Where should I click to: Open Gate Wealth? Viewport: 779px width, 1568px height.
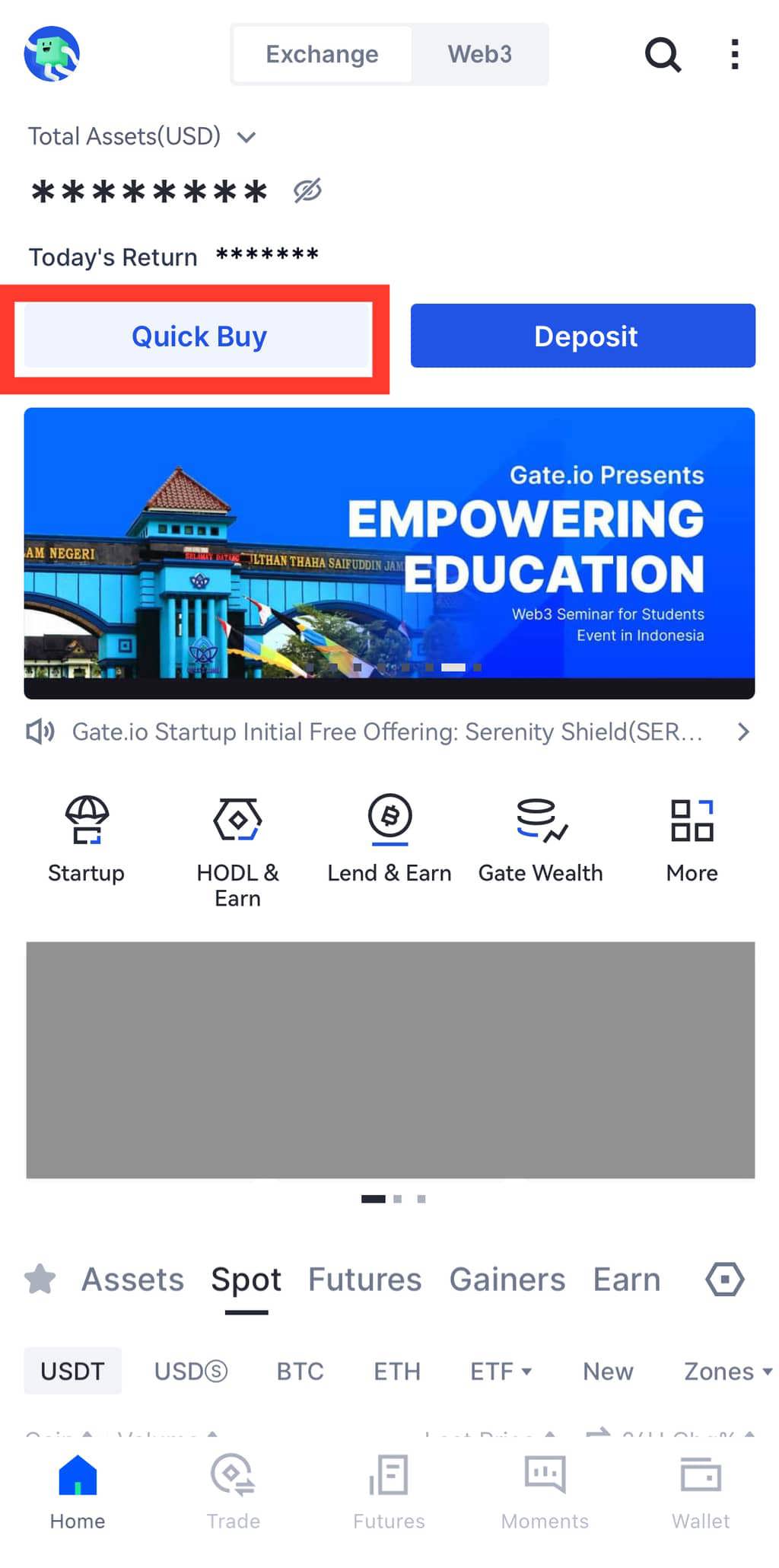pos(540,839)
